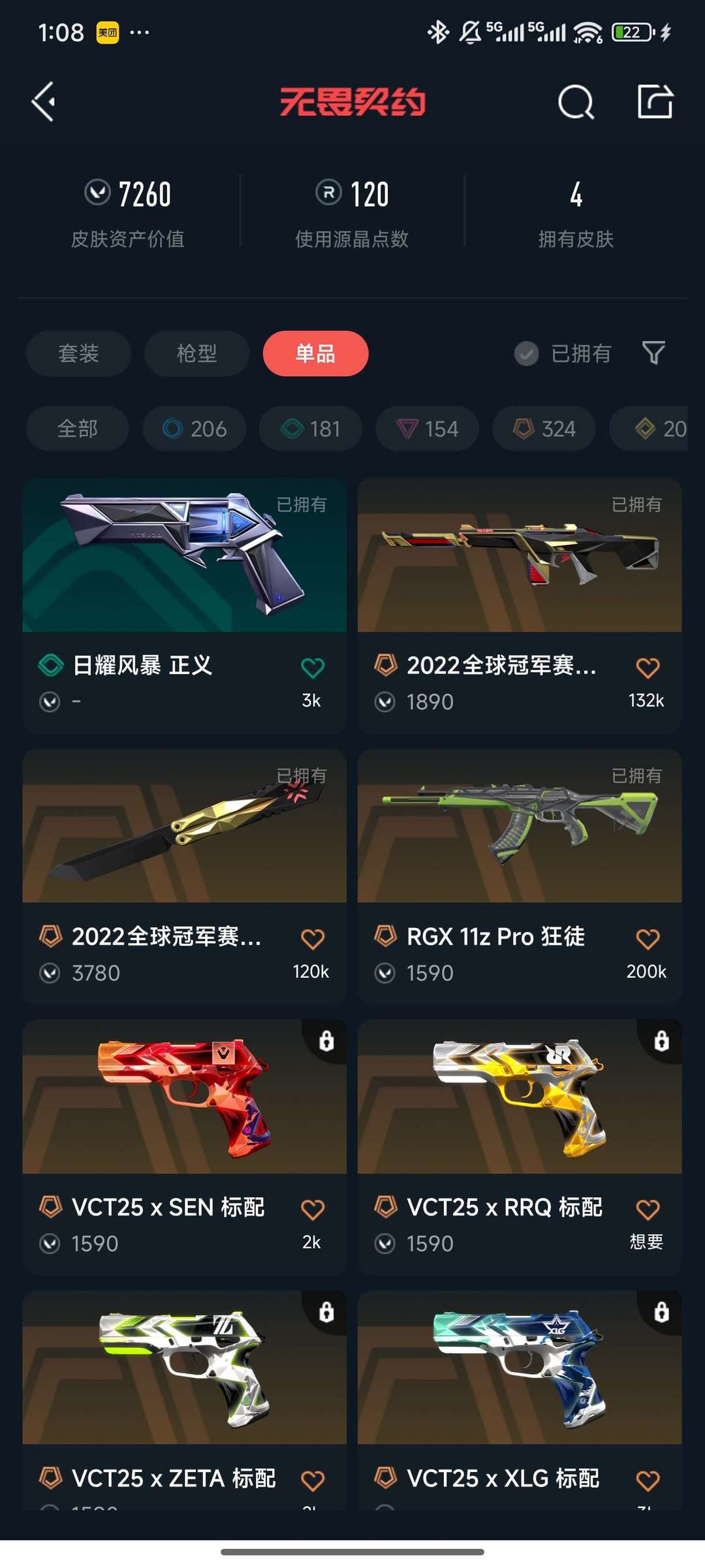Like the VCT25 x RRQ 标配 skin

click(647, 1209)
